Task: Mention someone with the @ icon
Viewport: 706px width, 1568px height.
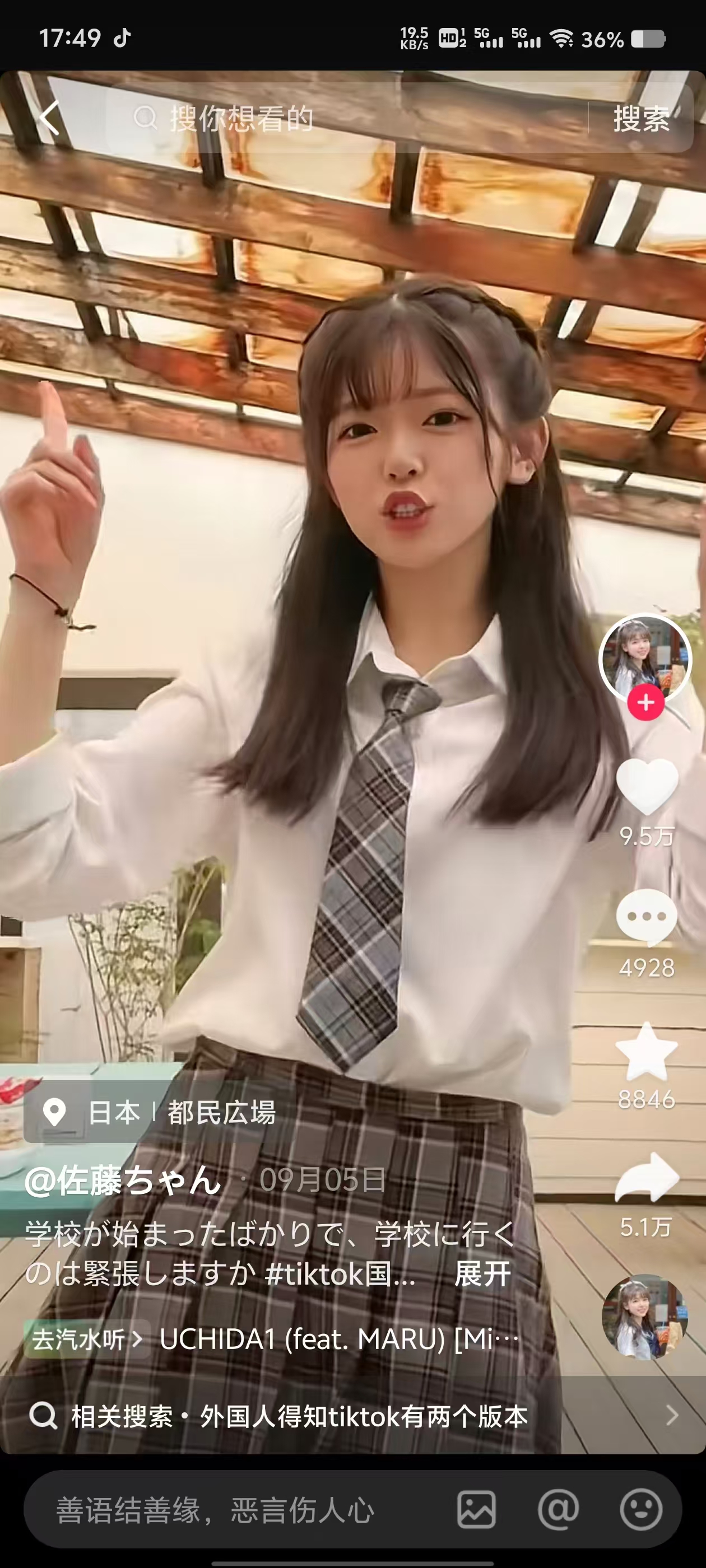Action: point(558,1510)
